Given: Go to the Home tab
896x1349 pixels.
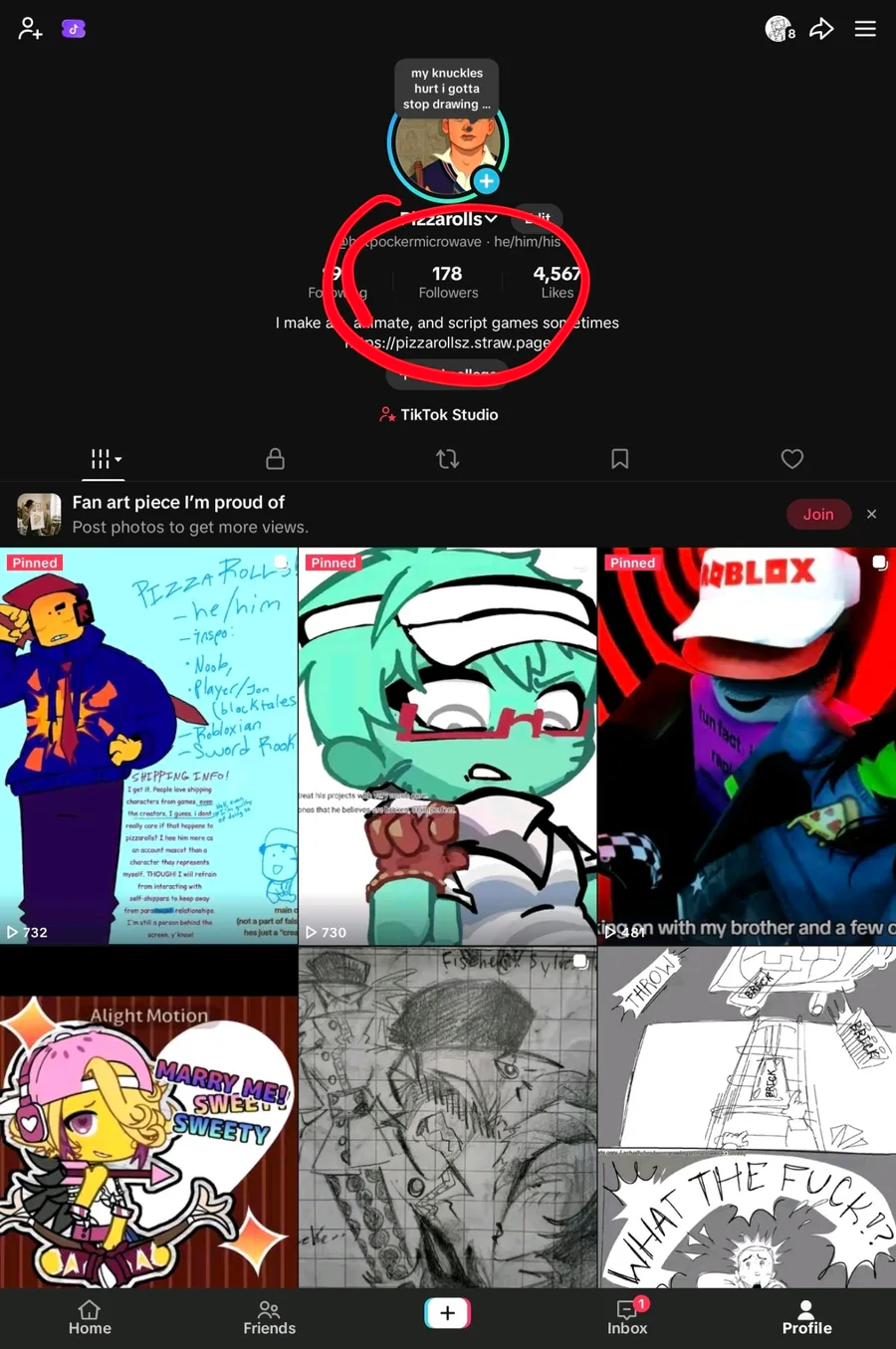Looking at the screenshot, I should click(x=90, y=1317).
